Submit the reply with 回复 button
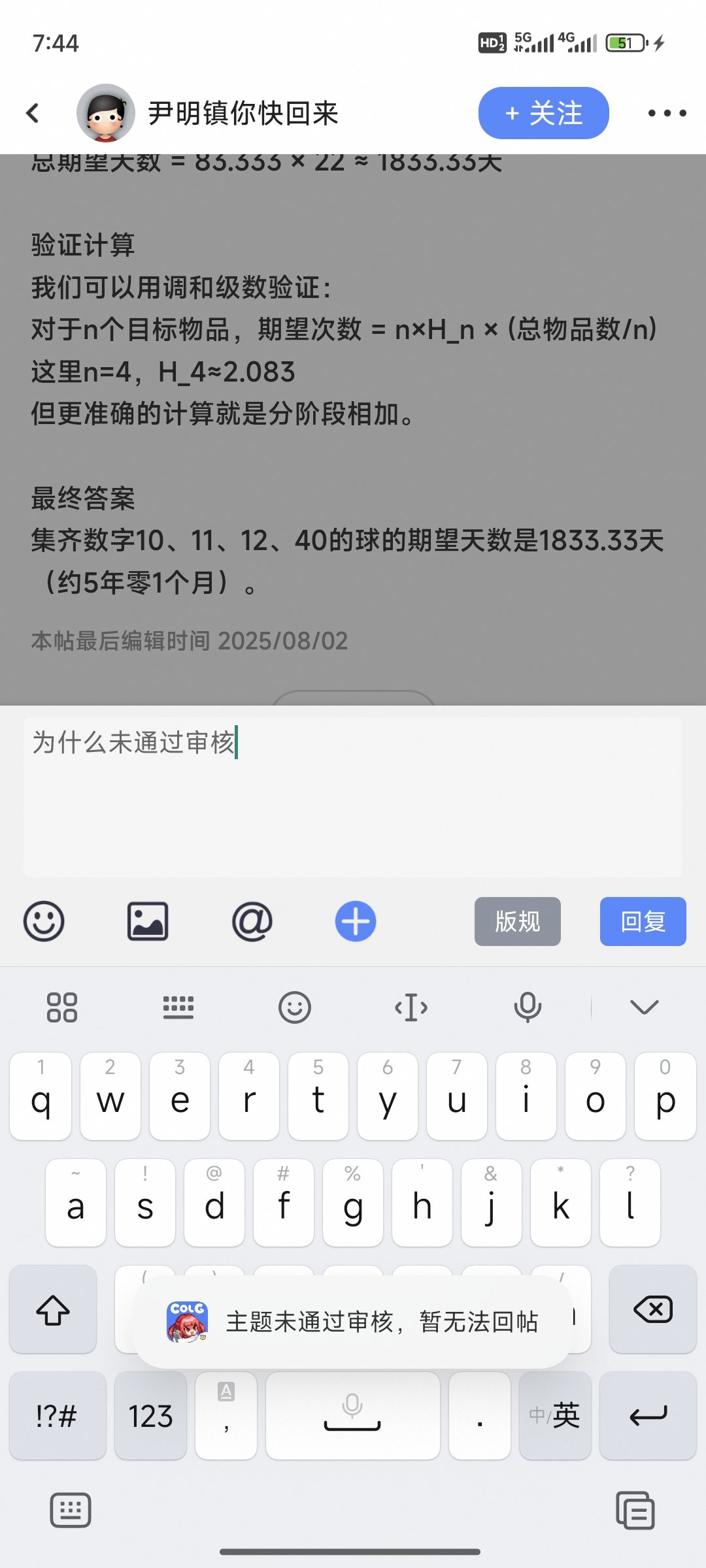 click(643, 921)
